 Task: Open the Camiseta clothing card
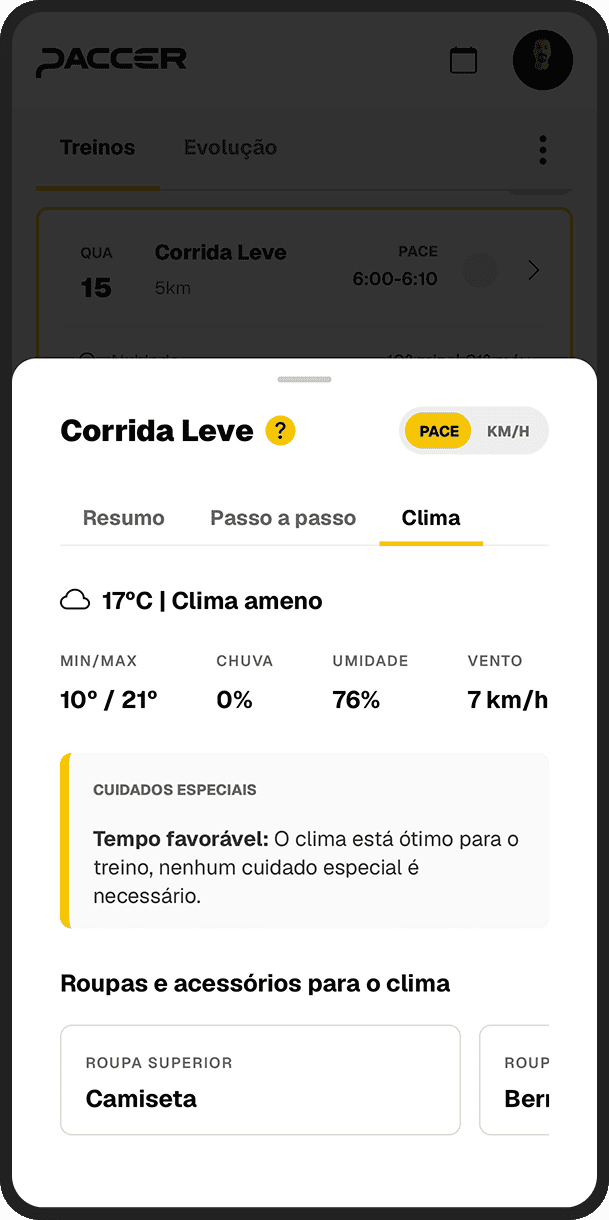pos(260,1080)
